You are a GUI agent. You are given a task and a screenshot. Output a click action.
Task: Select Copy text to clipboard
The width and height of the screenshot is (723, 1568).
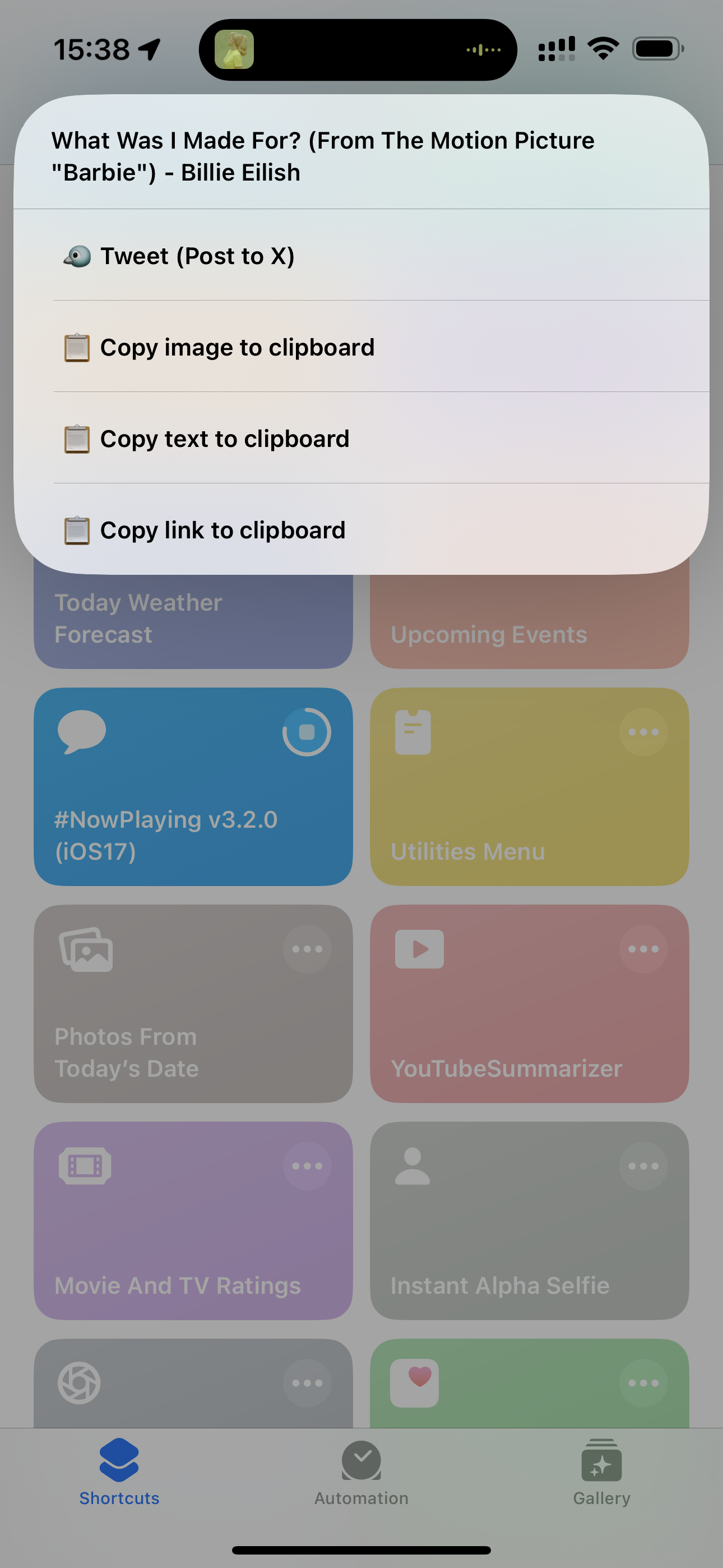[x=361, y=438]
